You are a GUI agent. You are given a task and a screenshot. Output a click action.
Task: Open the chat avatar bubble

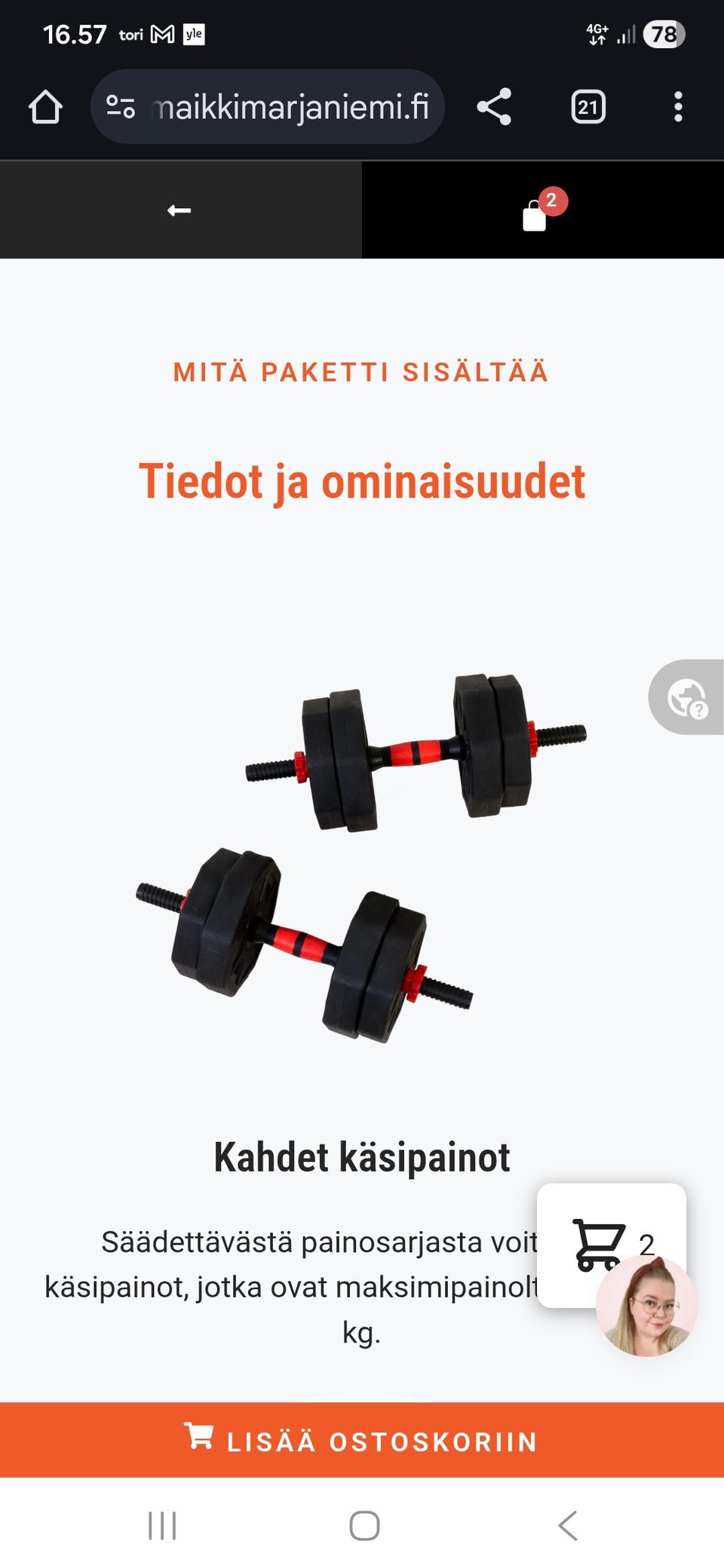click(x=646, y=1306)
